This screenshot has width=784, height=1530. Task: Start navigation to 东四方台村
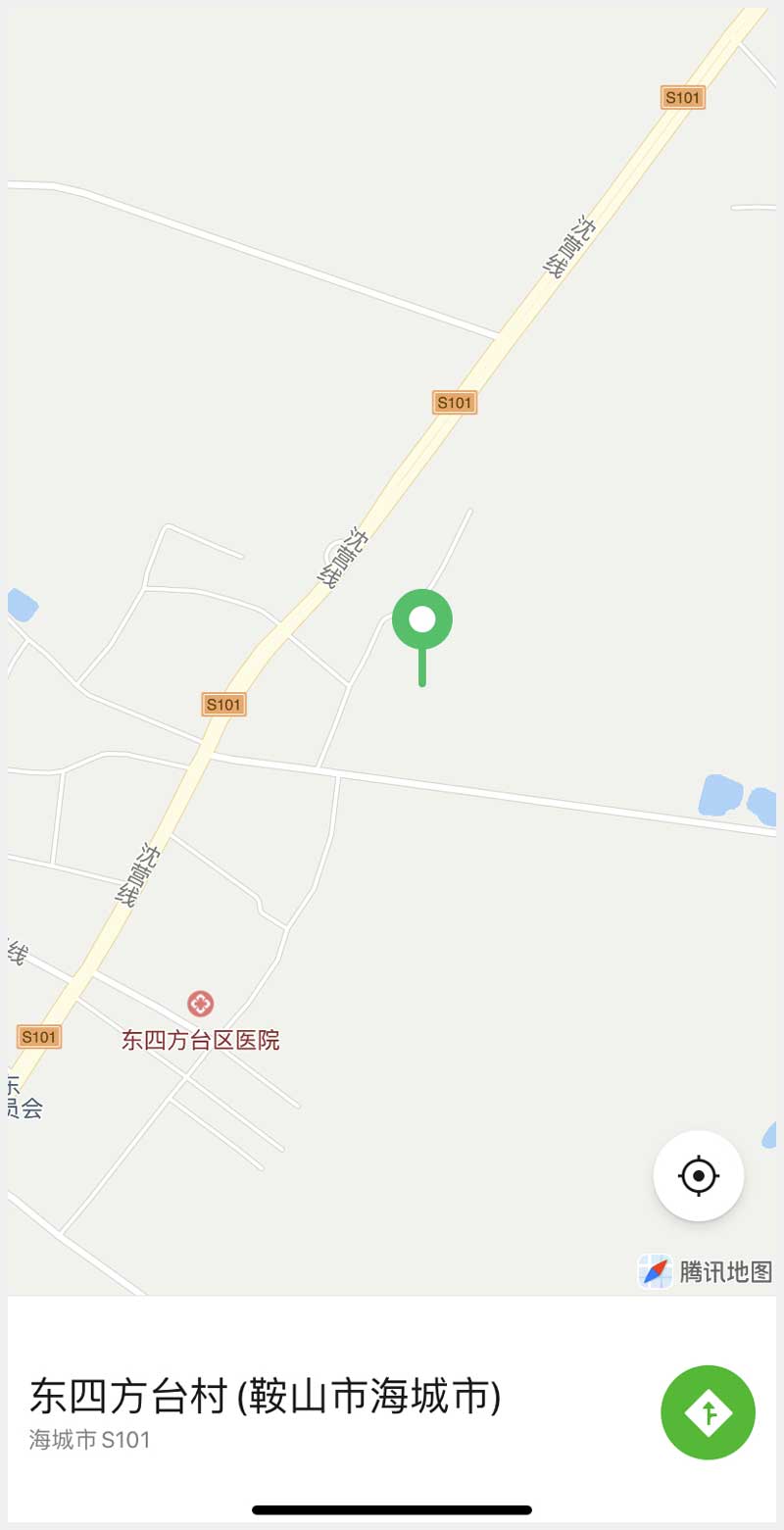[x=708, y=1412]
